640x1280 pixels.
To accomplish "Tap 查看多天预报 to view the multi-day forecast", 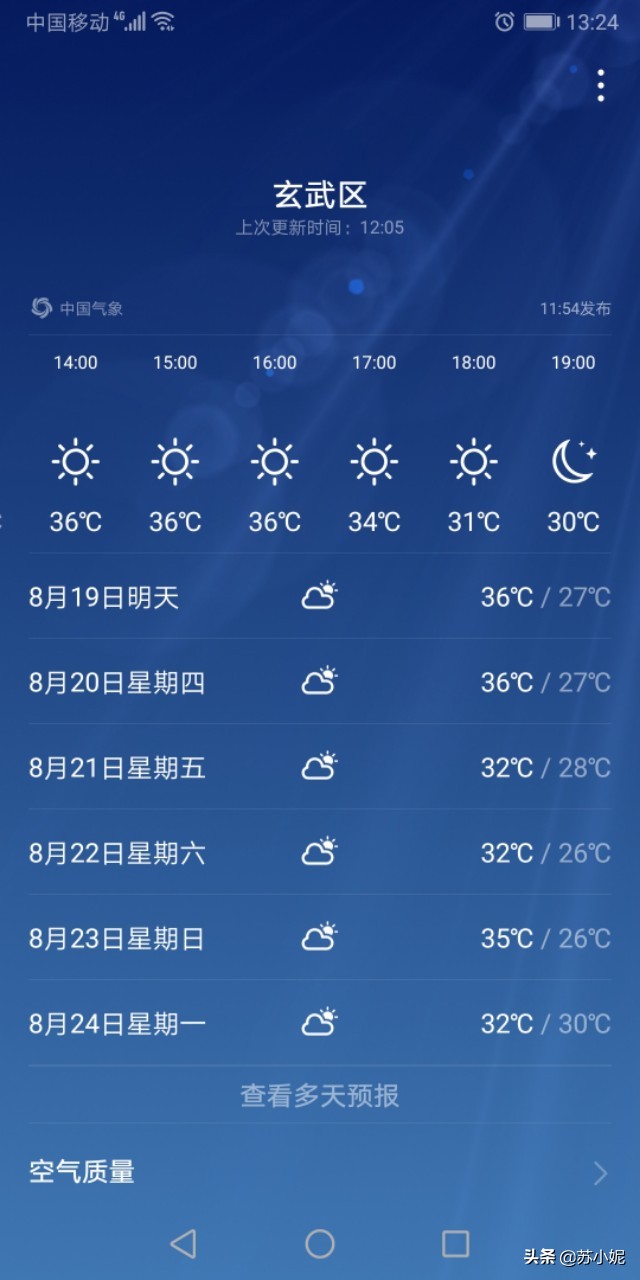I will pyautogui.click(x=320, y=1095).
